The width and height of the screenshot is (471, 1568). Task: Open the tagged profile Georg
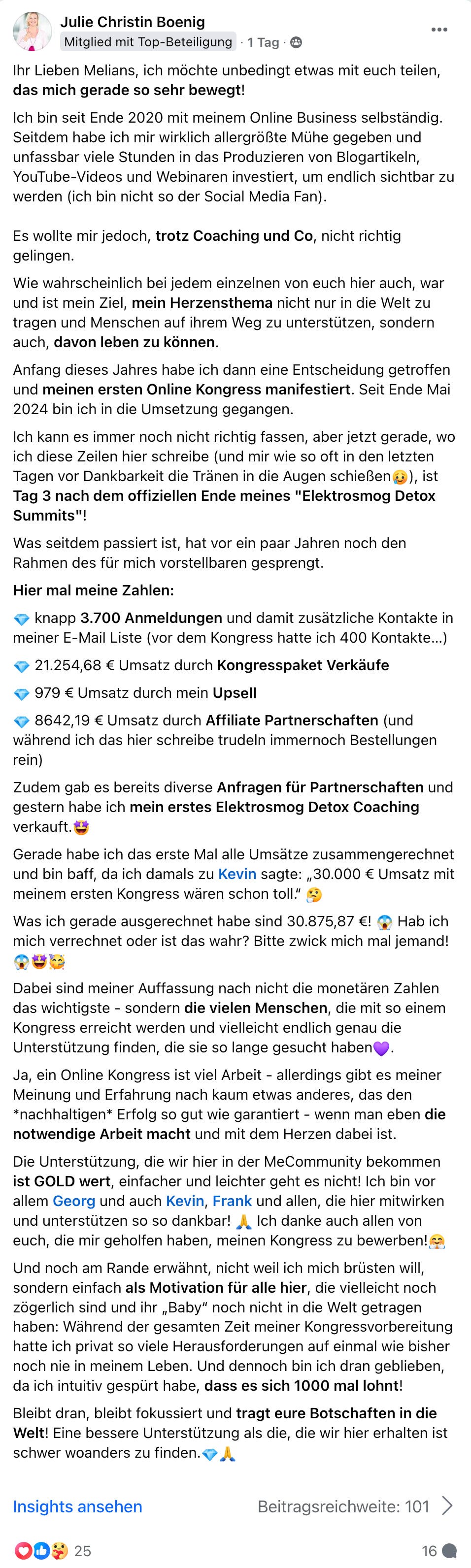pyautogui.click(x=74, y=1200)
